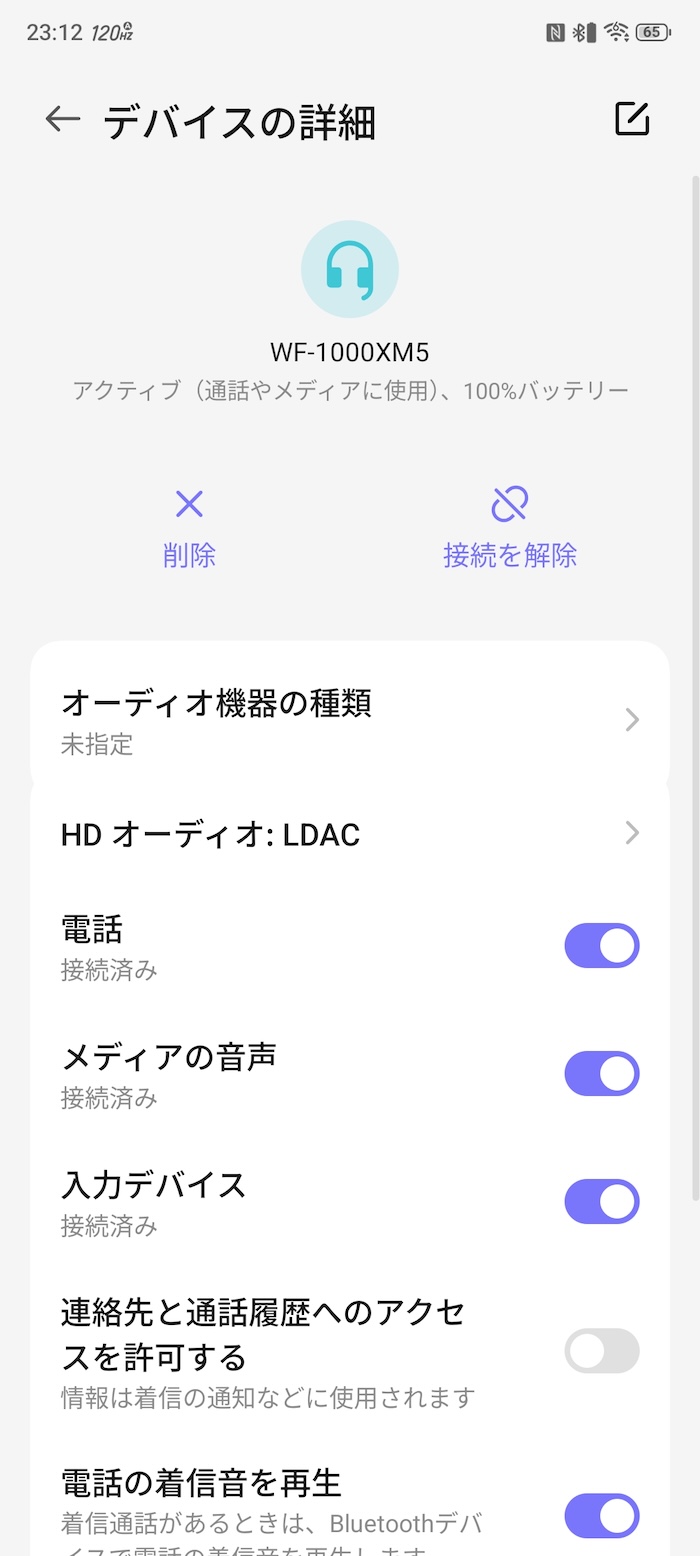This screenshot has height=1556, width=700.
Task: Open HD オーディオ: LDAC options
Action: point(350,834)
